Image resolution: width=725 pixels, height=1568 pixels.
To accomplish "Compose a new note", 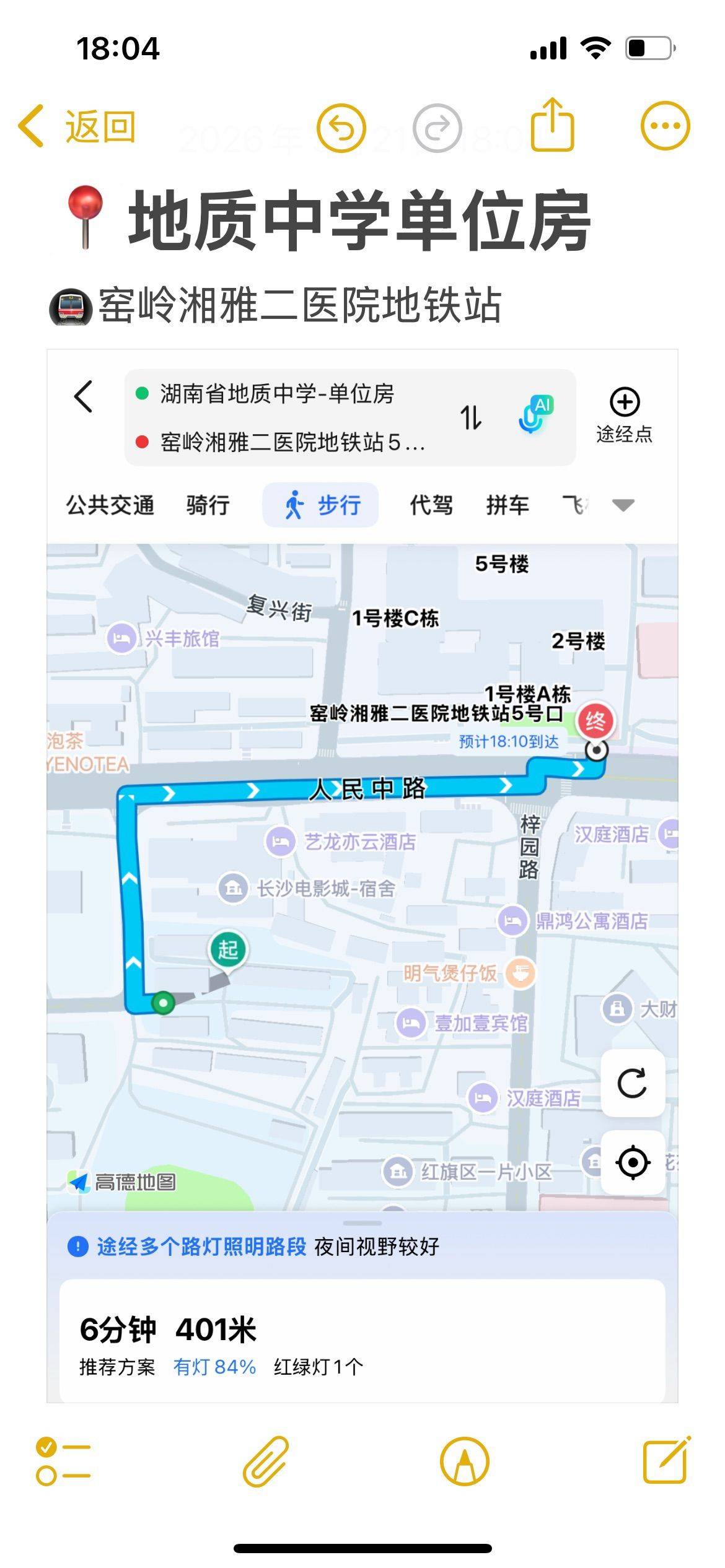I will 666,1461.
